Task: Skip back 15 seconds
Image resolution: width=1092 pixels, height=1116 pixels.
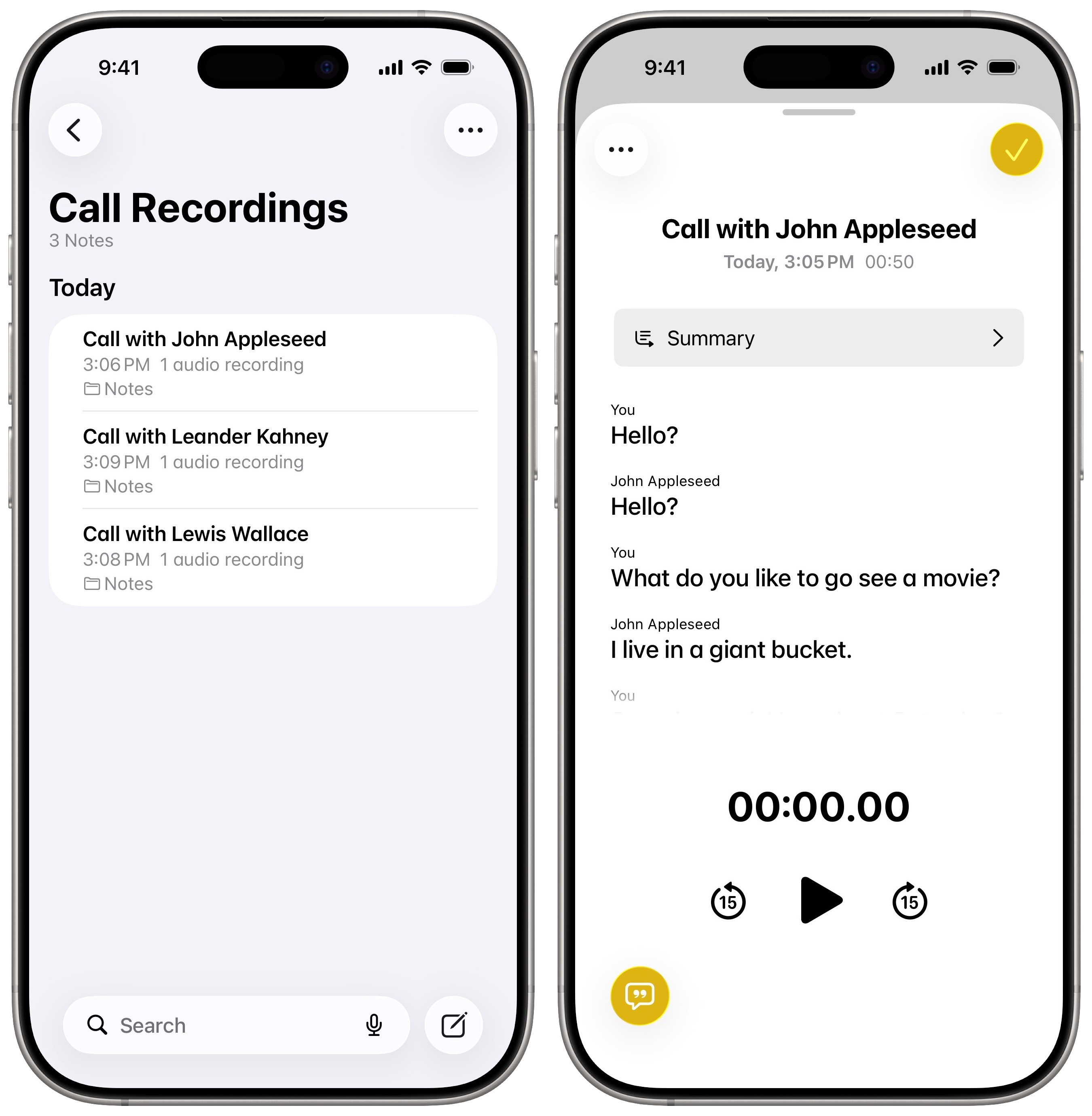Action: coord(728,901)
